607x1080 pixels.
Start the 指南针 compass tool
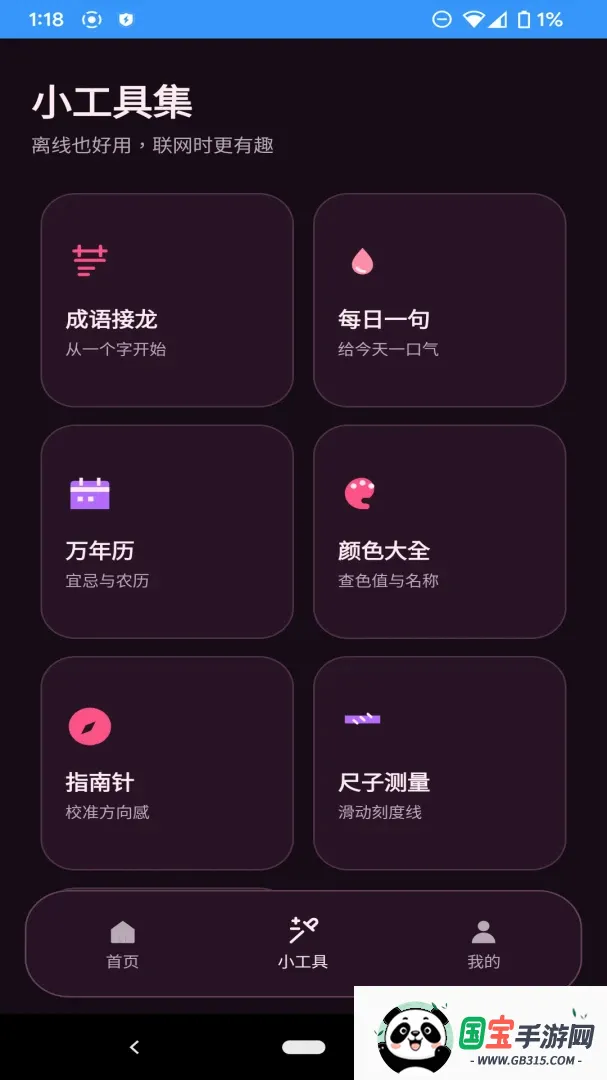167,763
